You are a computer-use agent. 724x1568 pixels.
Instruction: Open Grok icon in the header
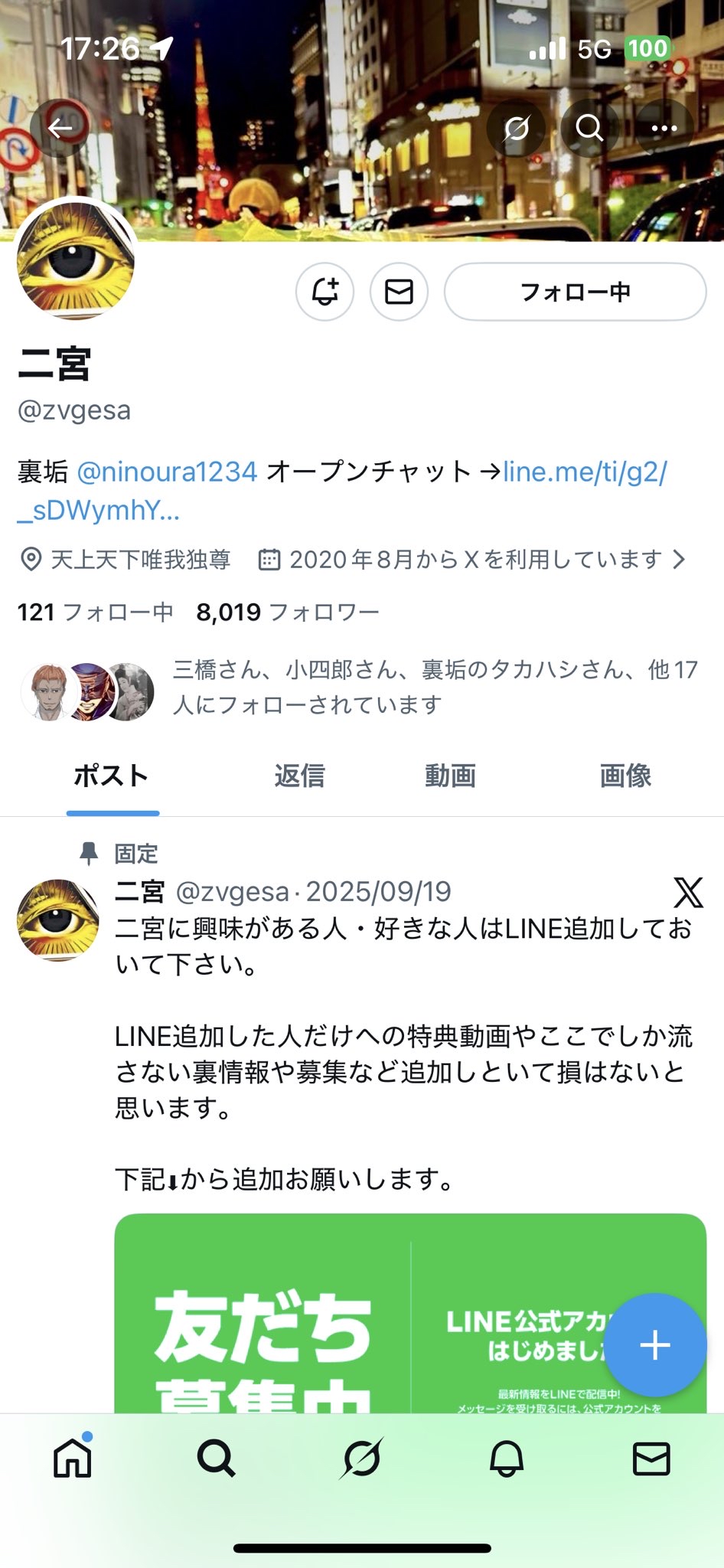click(x=516, y=128)
